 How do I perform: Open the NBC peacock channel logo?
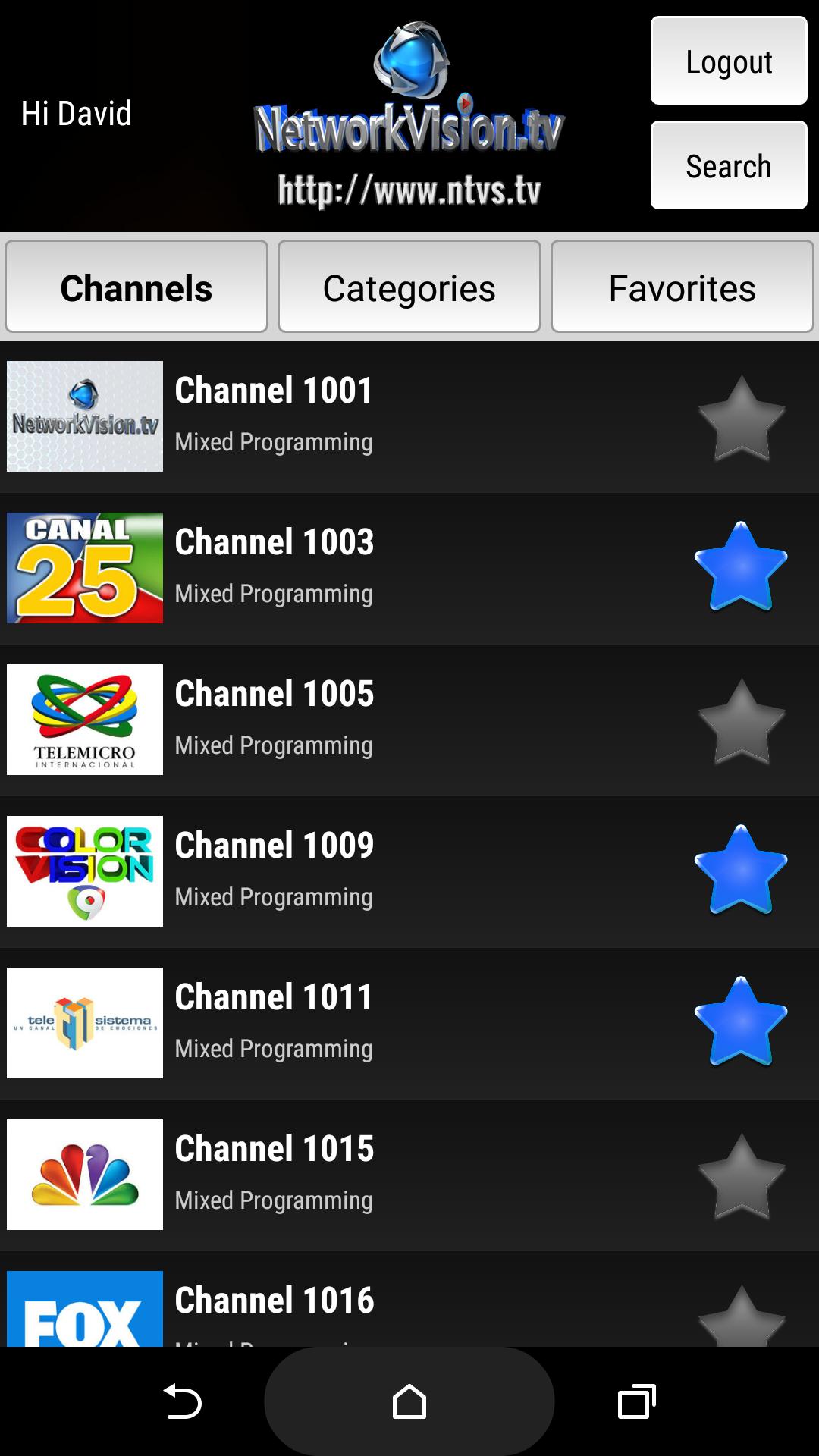coord(84,1174)
